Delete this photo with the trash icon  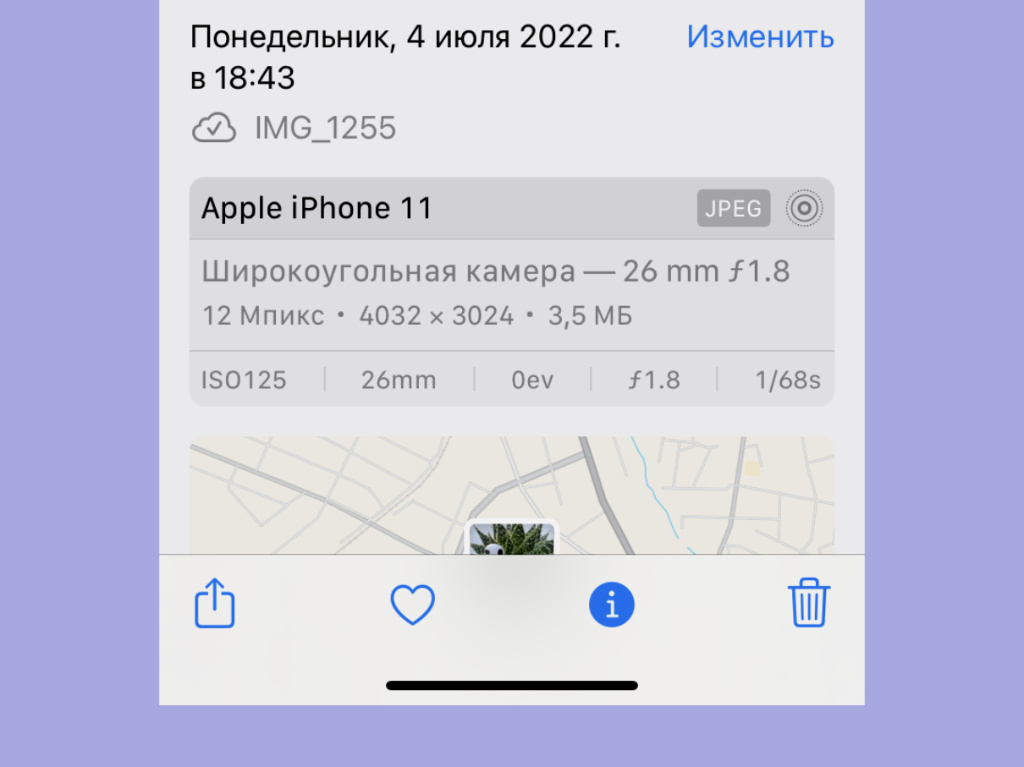coord(809,604)
